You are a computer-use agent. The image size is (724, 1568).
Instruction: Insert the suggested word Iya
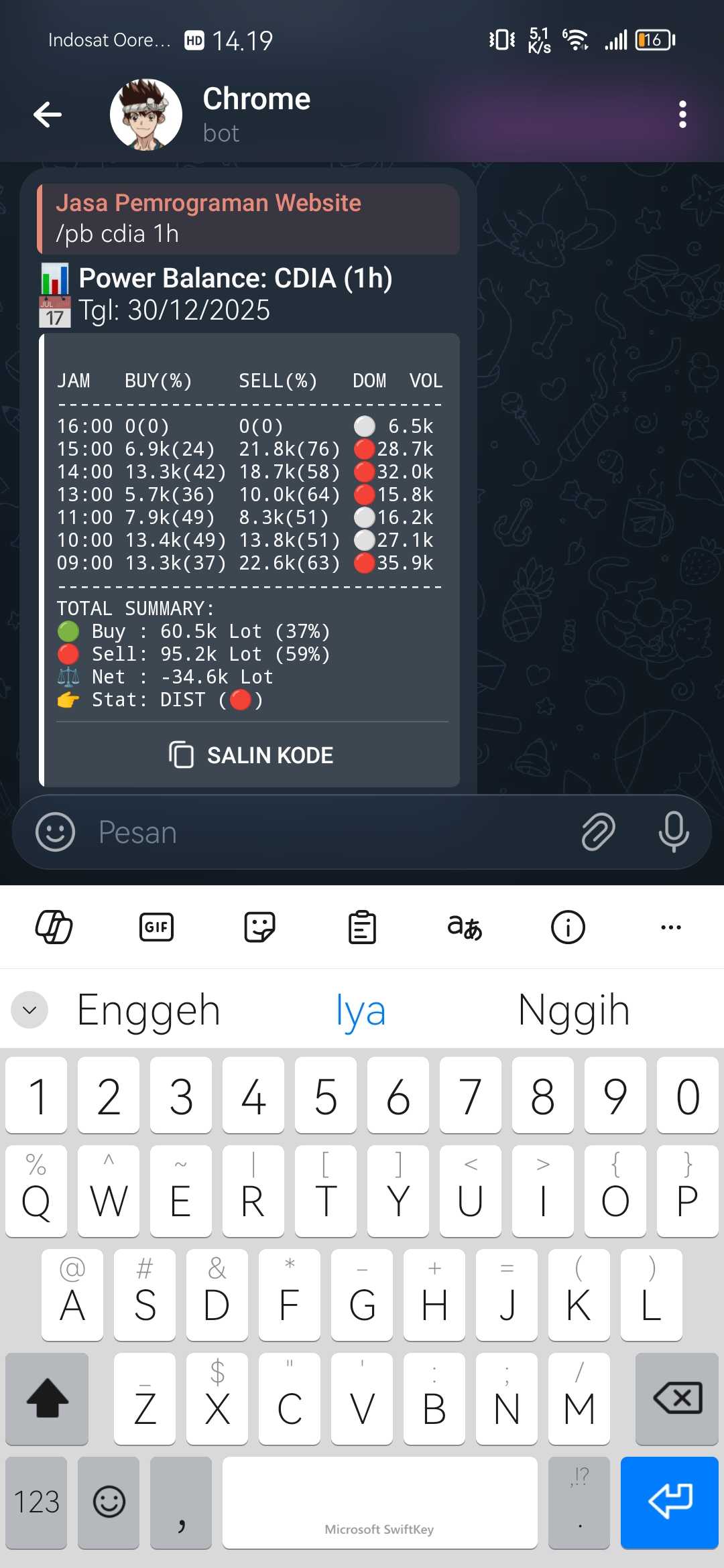361,1010
